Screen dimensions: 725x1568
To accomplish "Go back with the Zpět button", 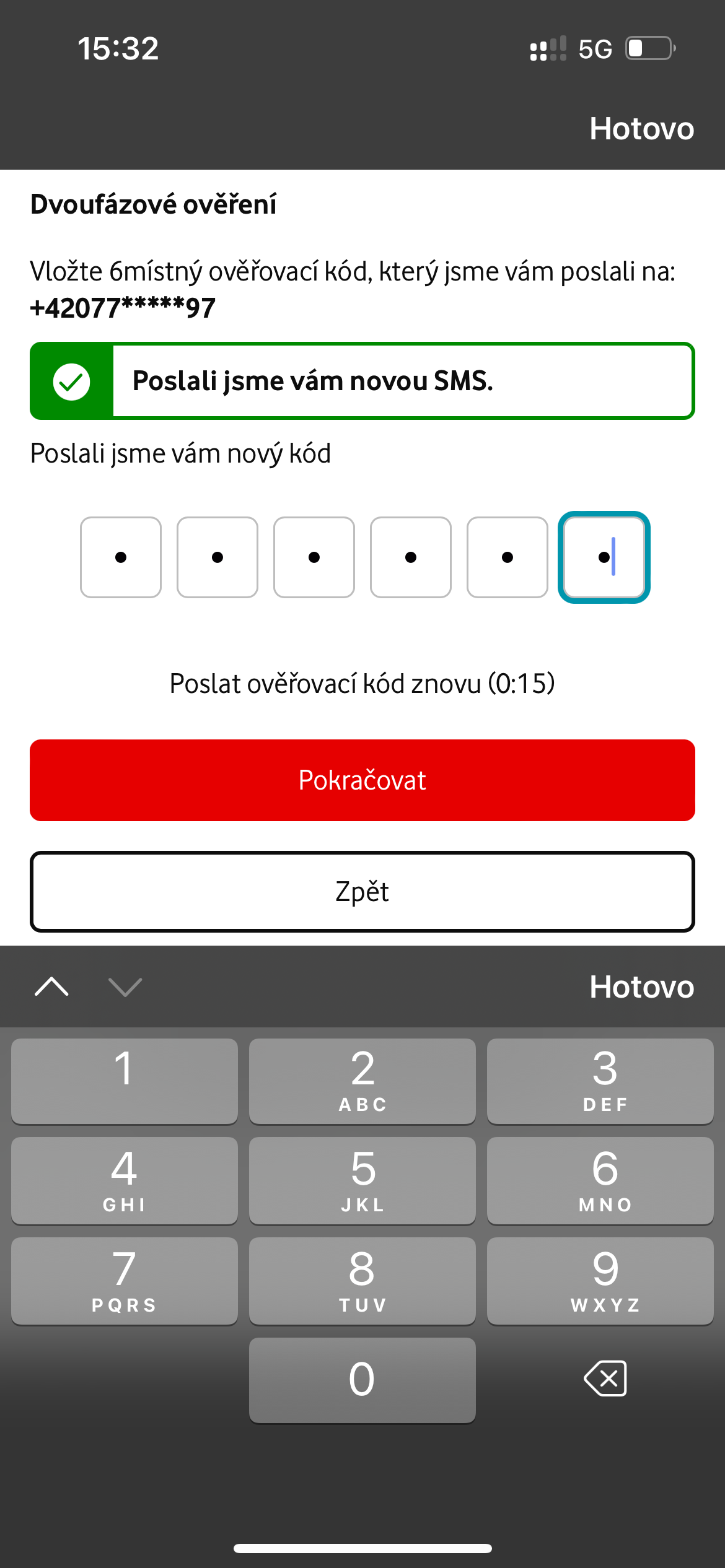I will [362, 892].
